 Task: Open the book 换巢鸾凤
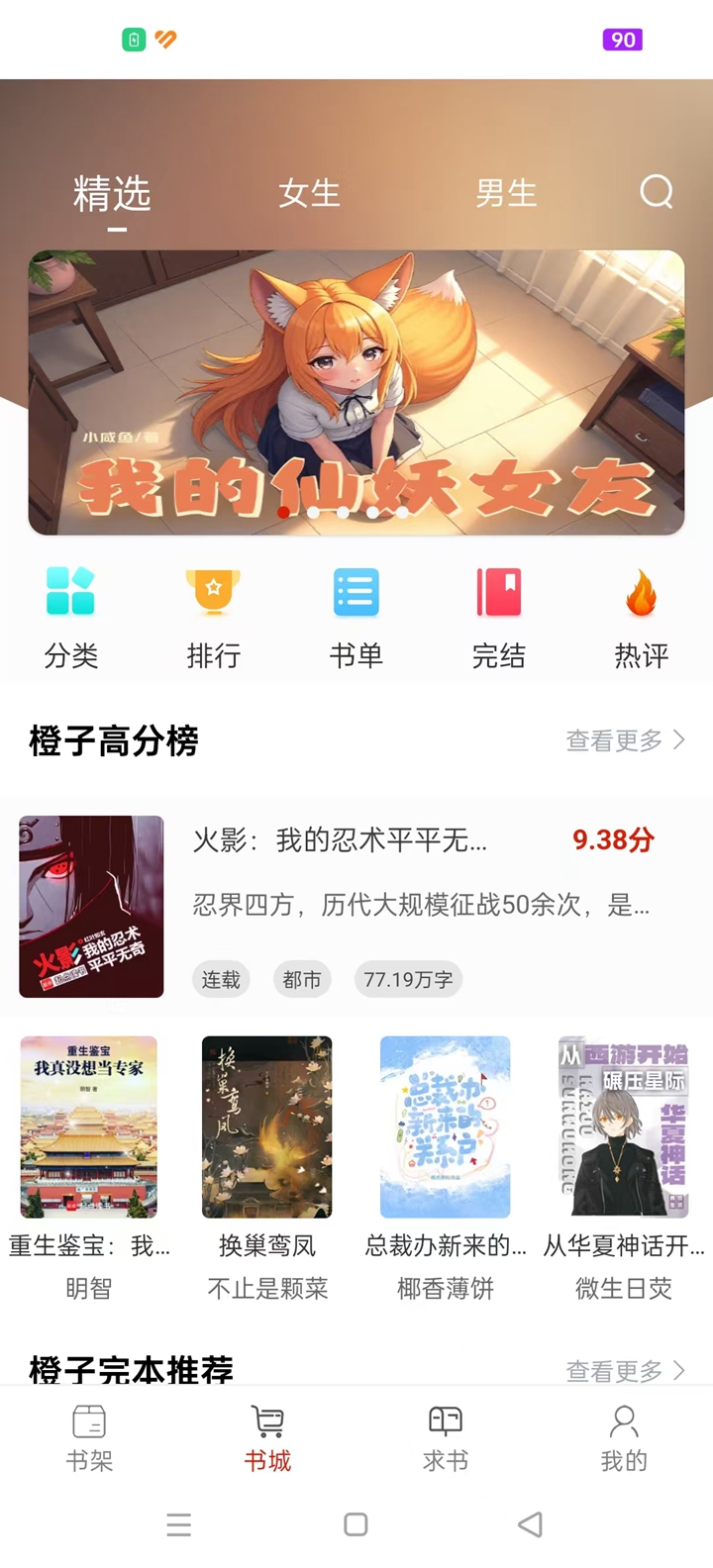point(267,1127)
